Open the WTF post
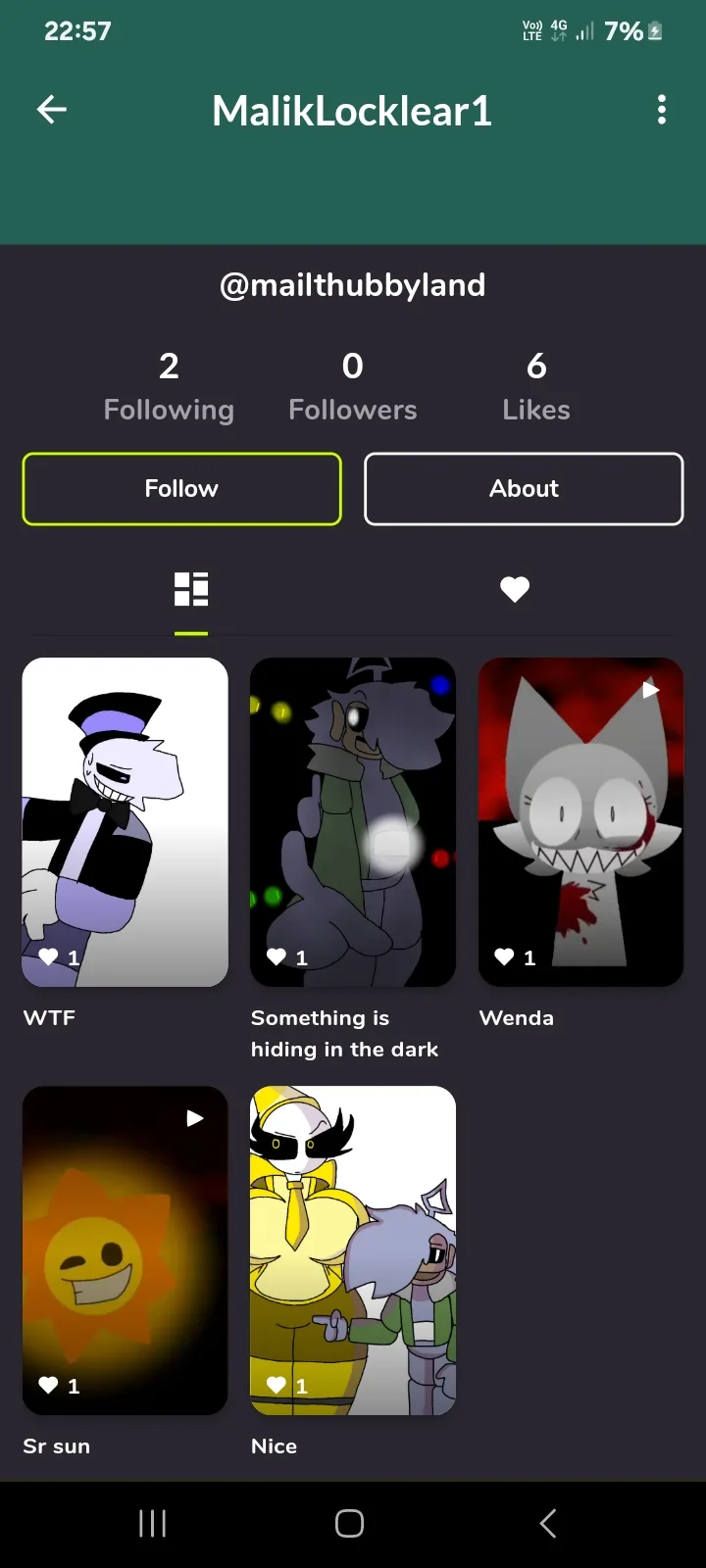This screenshot has height=1568, width=706. point(126,822)
